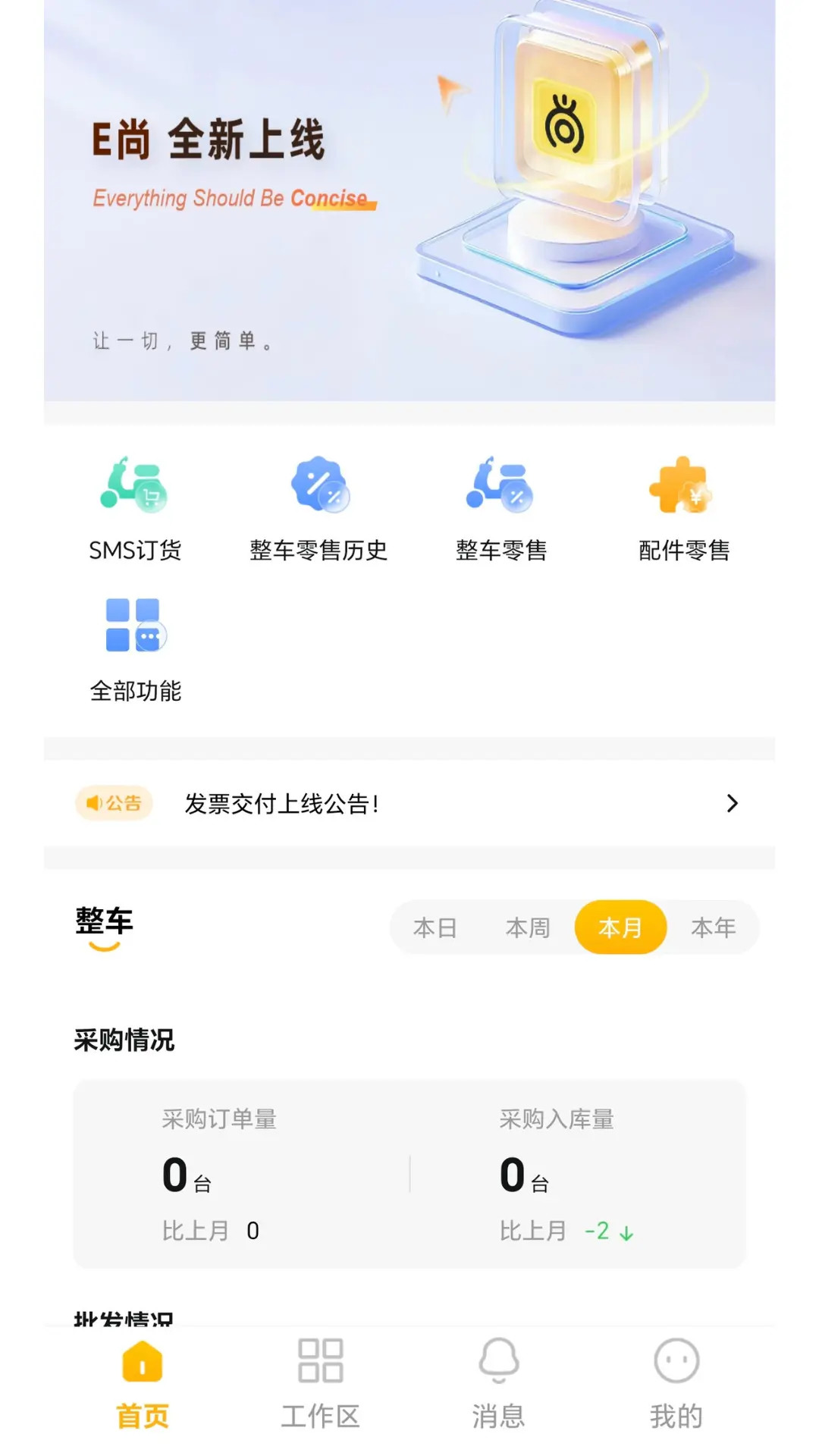This screenshot has width=819, height=1456.
Task: Click the 公告 announcement speaker icon
Action: (112, 804)
